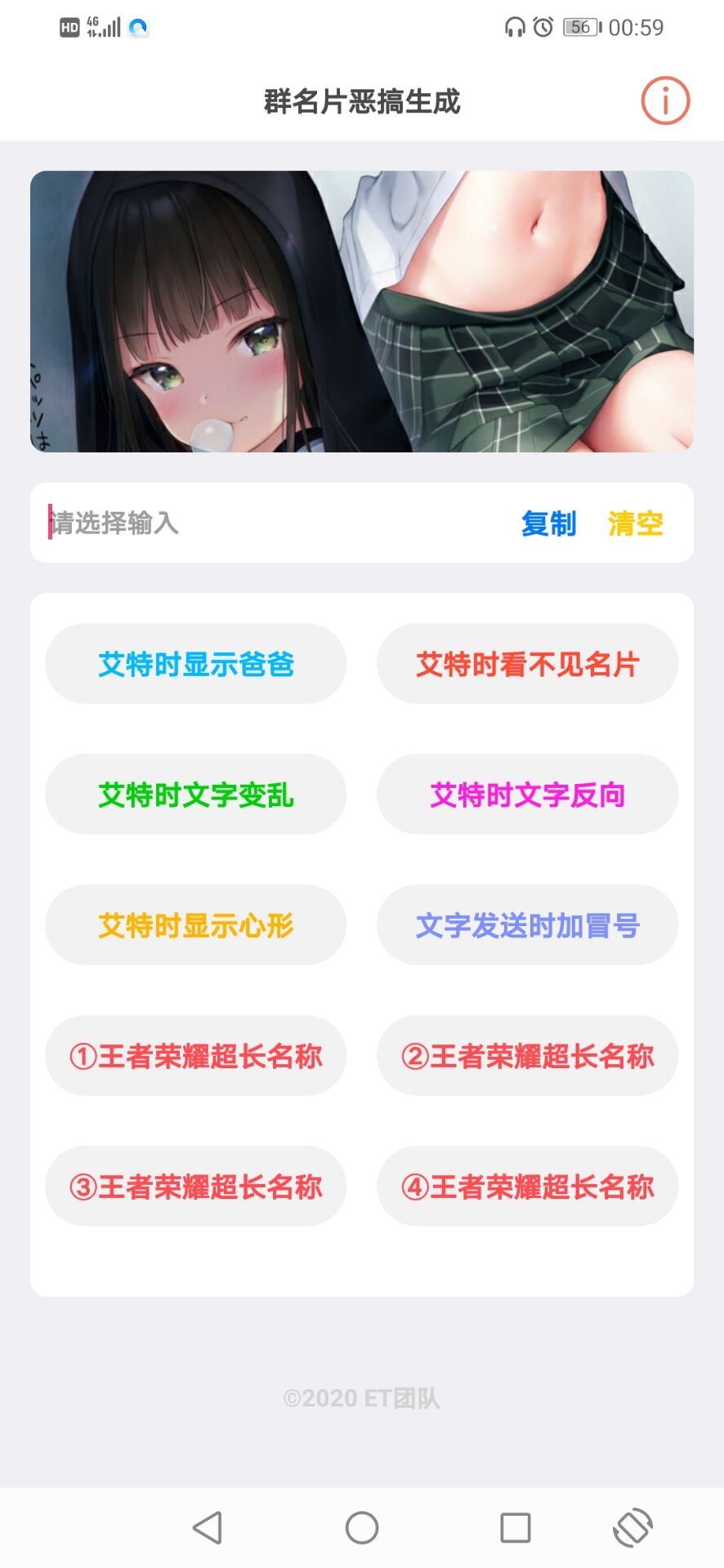Tap the headphone icon in status bar

(x=512, y=27)
